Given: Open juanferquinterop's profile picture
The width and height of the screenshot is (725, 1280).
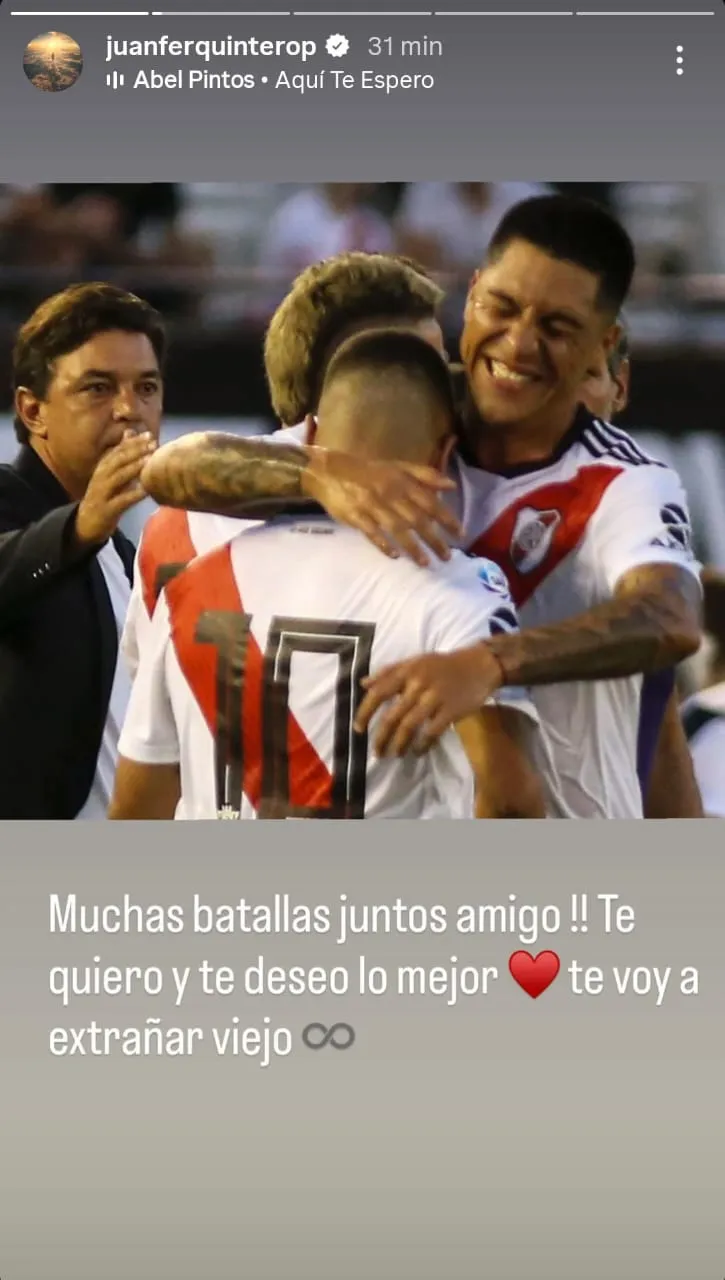Looking at the screenshot, I should [x=52, y=61].
